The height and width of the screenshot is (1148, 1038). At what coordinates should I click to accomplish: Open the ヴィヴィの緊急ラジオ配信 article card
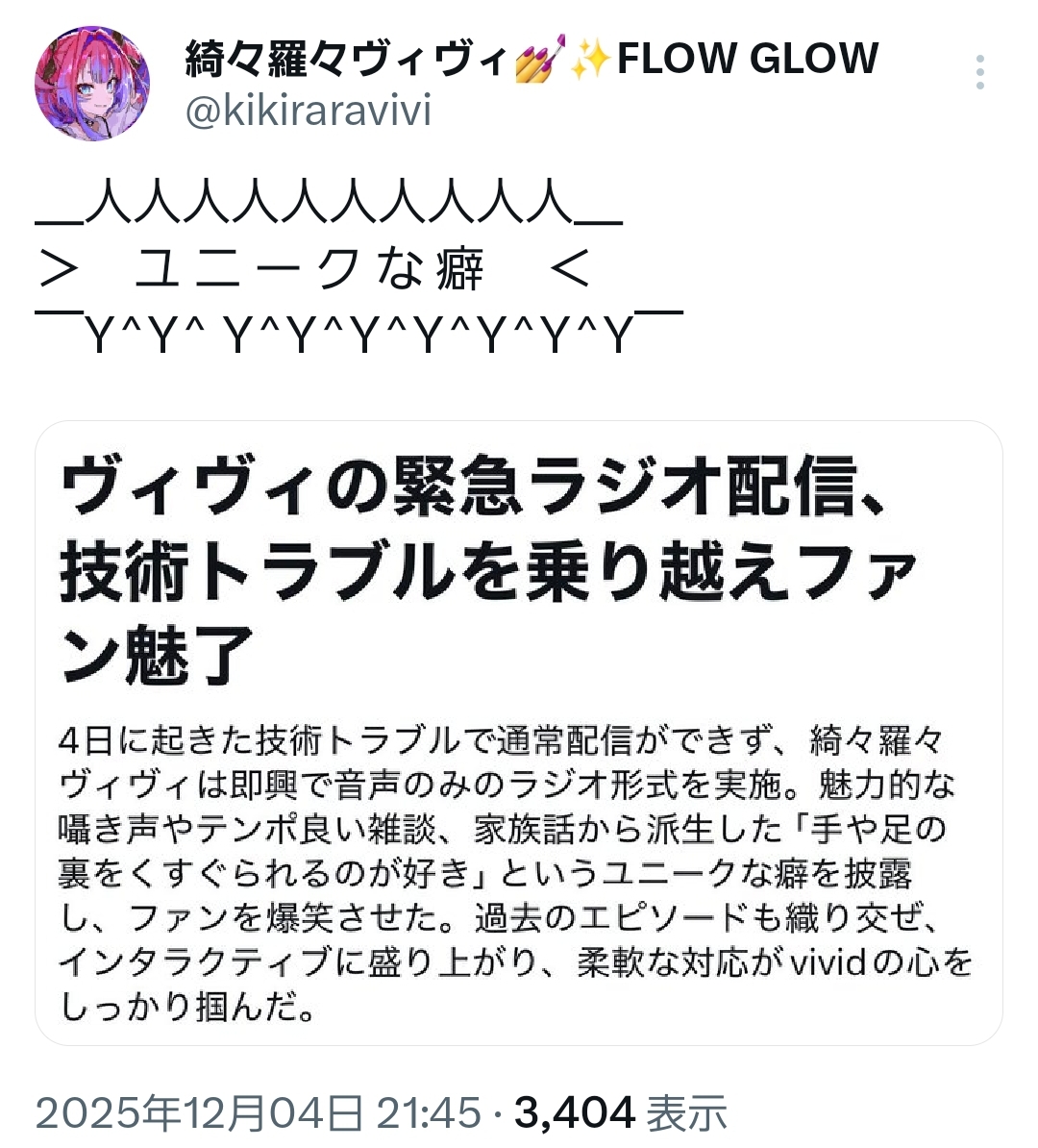pos(519,733)
